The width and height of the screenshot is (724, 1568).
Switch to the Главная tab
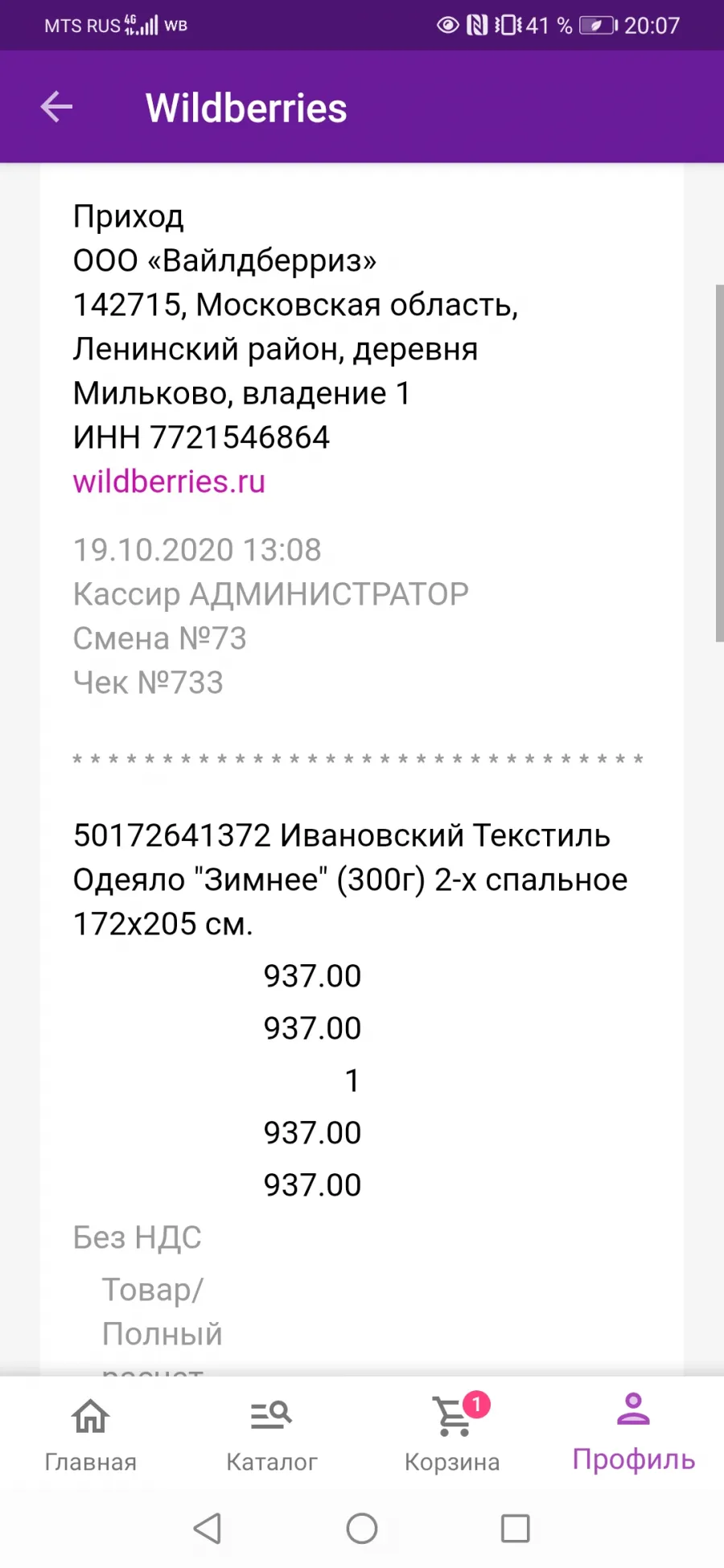(x=90, y=1435)
